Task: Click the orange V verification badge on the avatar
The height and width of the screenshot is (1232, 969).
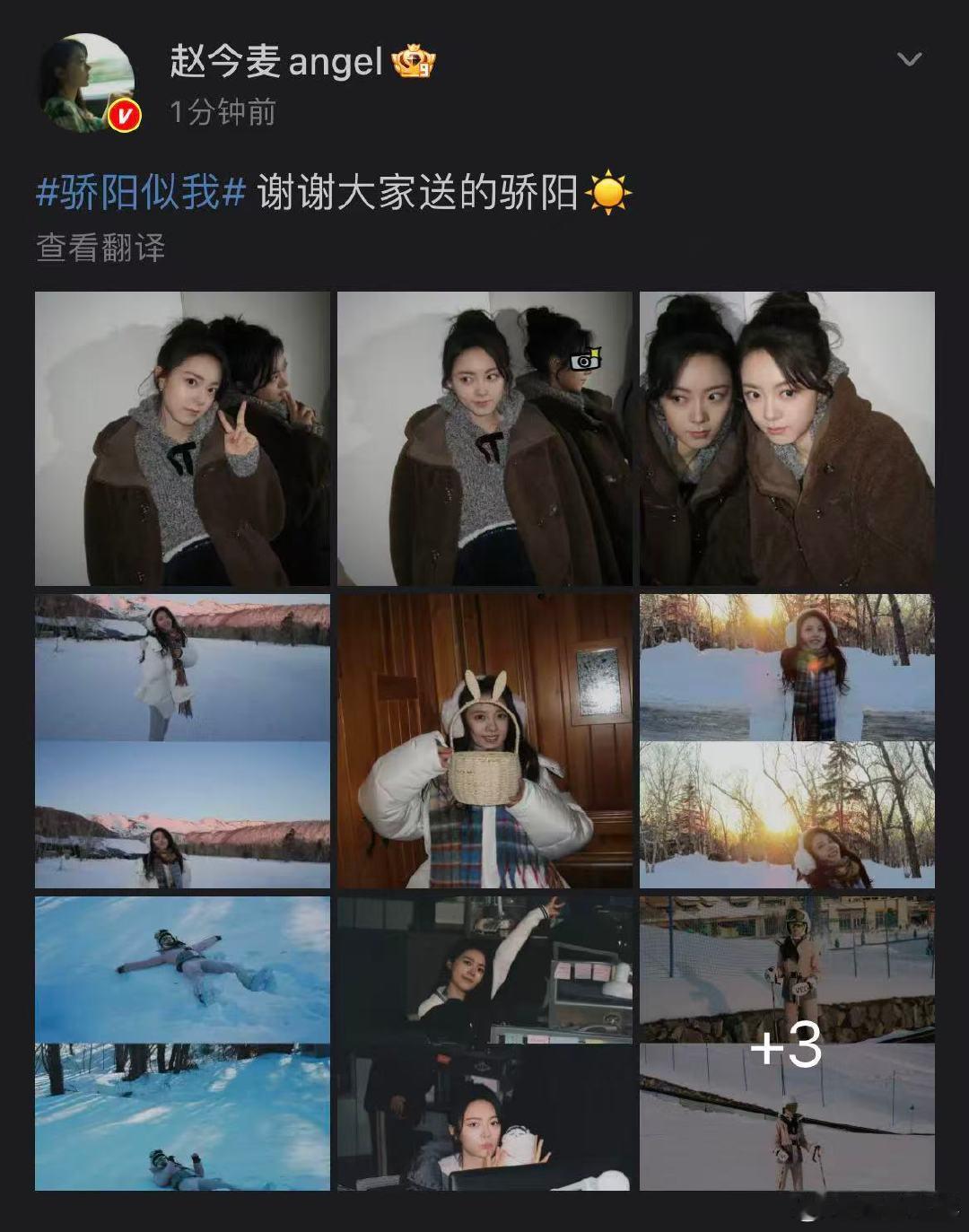Action: pos(125,115)
